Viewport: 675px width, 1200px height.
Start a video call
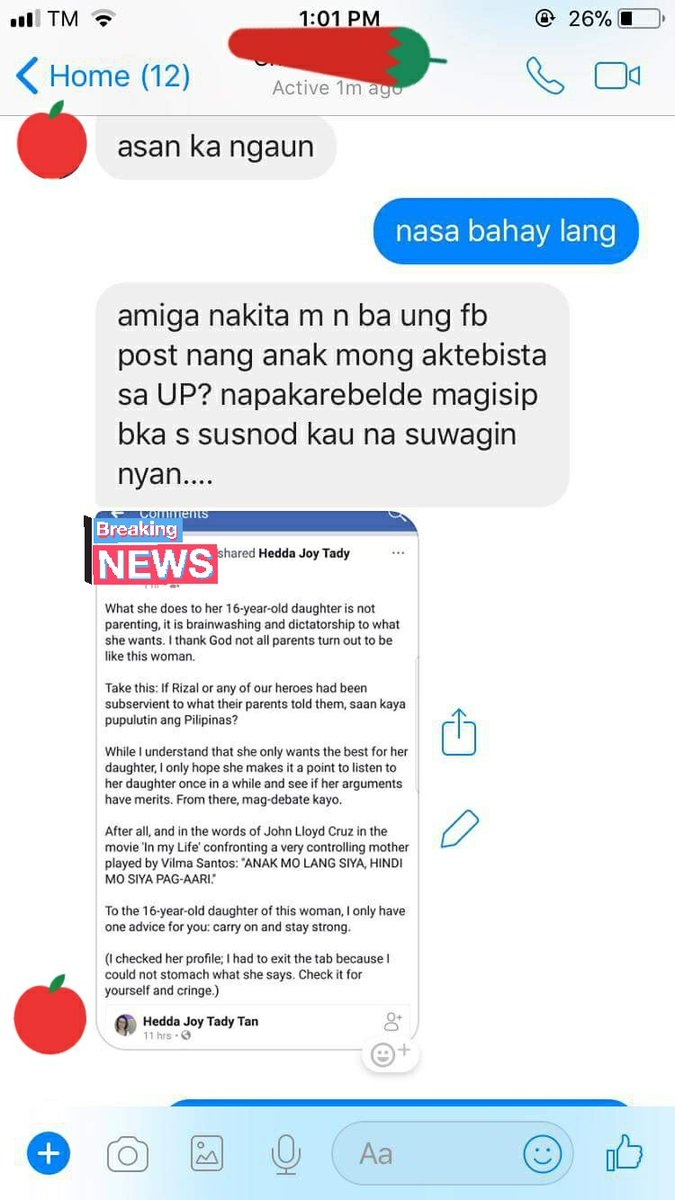point(618,76)
